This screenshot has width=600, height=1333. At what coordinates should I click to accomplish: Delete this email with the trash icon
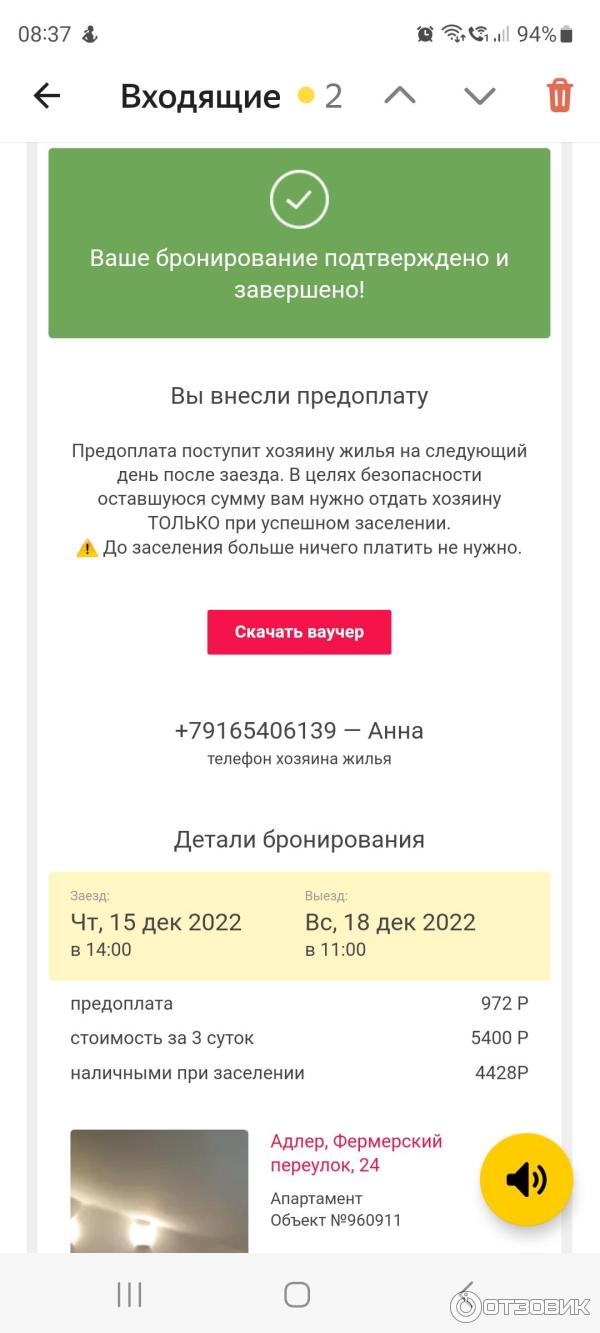pos(559,96)
